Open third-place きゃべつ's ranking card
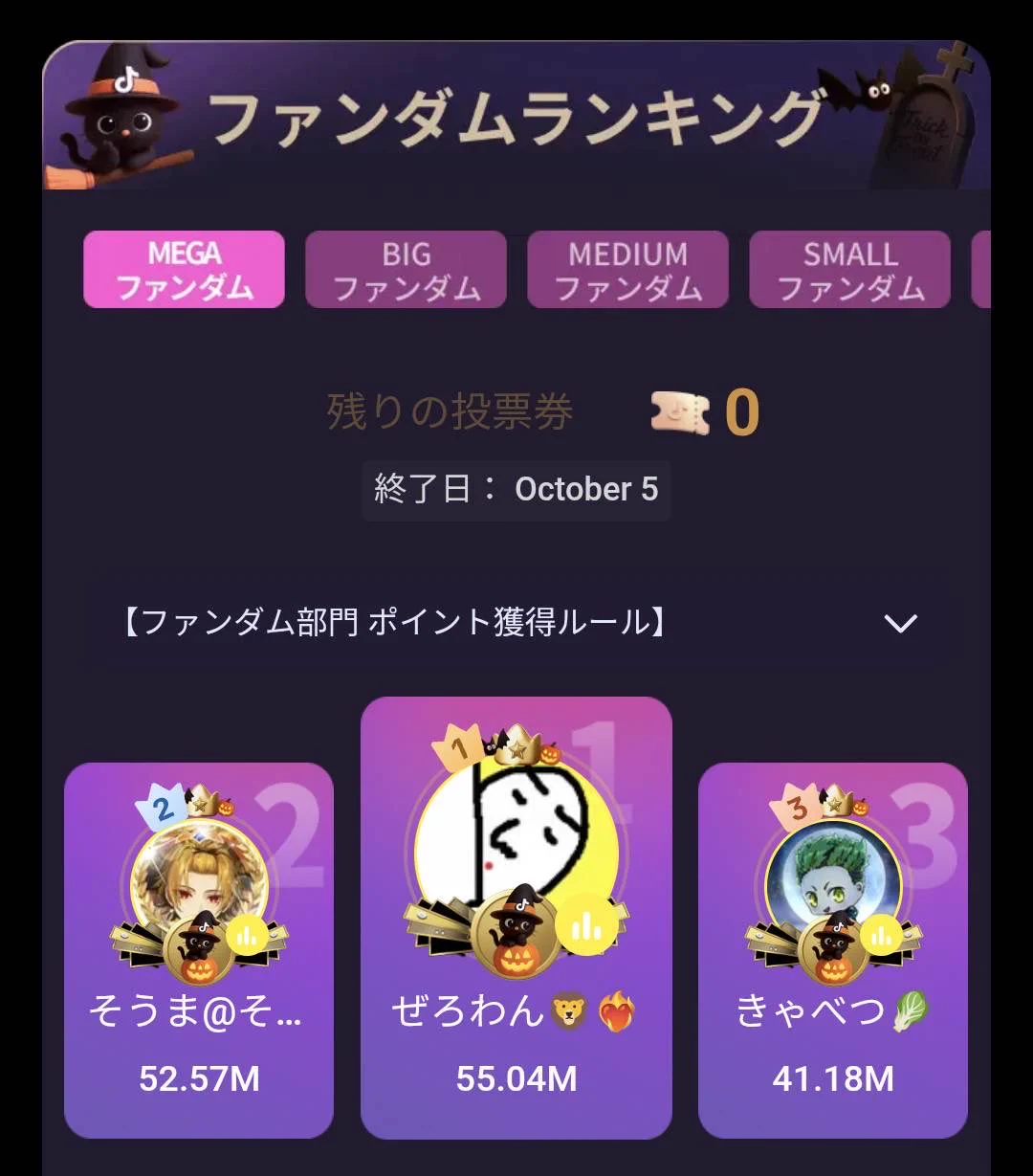 click(833, 950)
